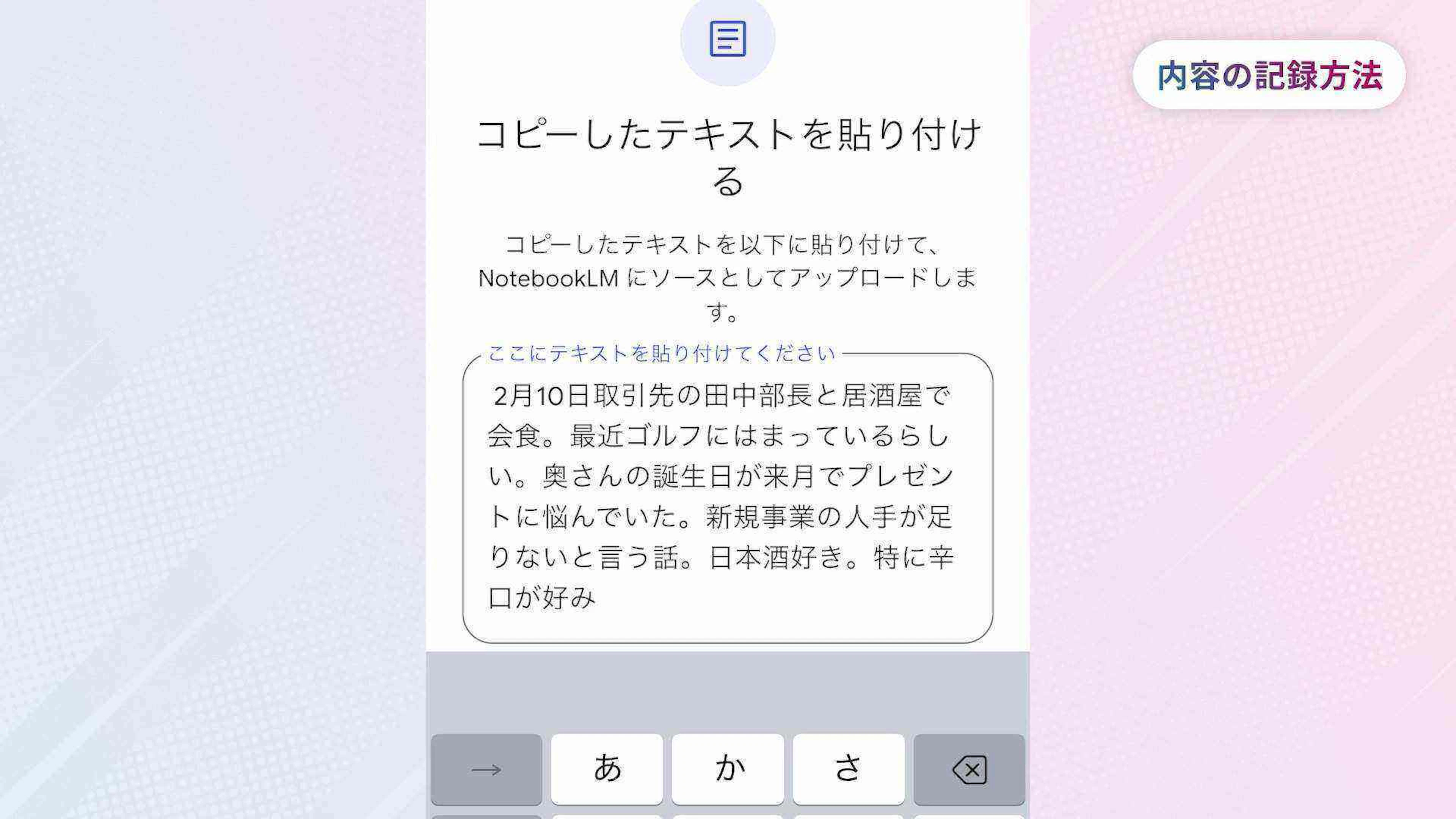1456x819 pixels.
Task: Focus the paste text input field
Action: [x=728, y=497]
